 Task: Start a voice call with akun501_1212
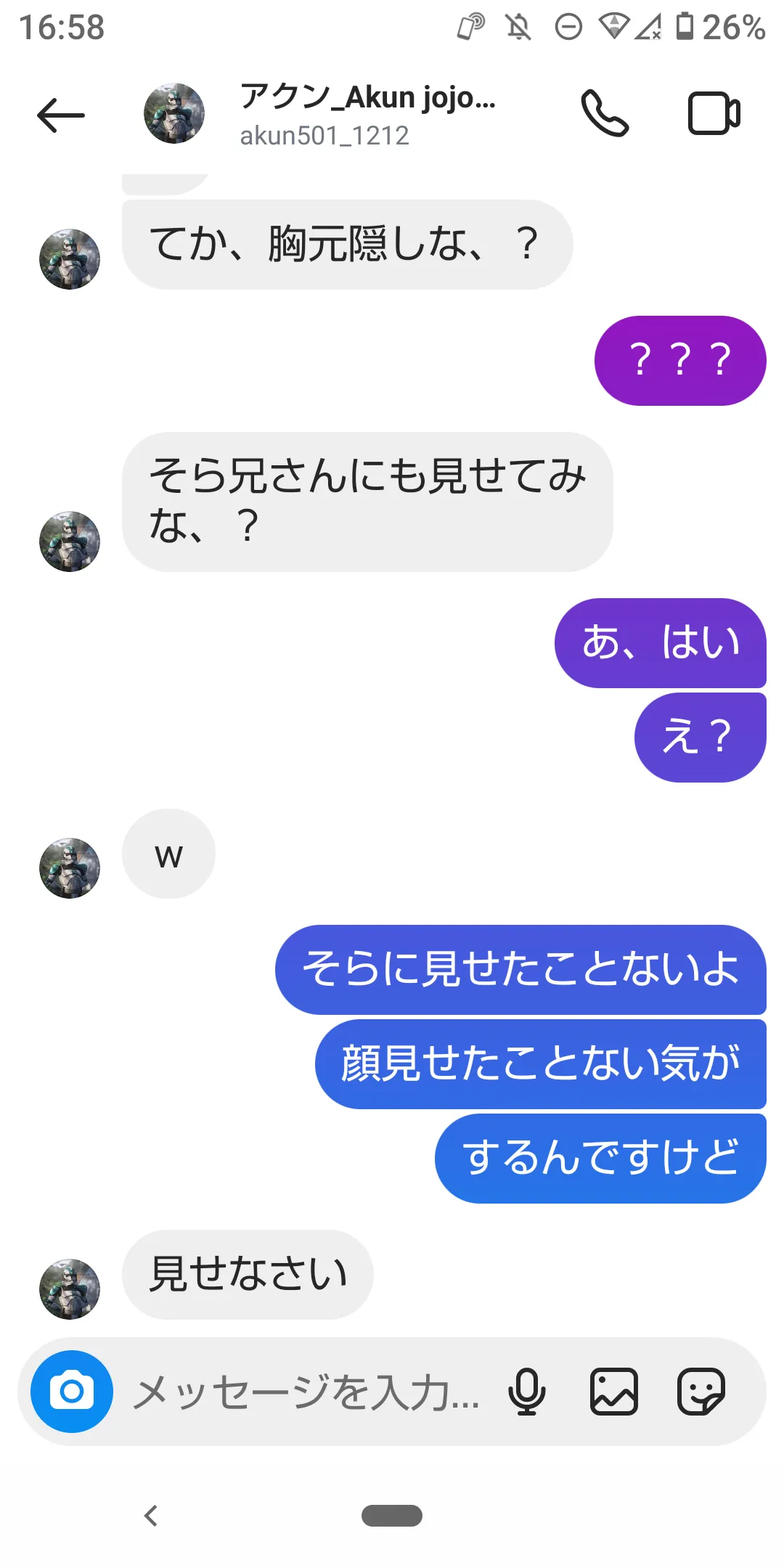(605, 113)
